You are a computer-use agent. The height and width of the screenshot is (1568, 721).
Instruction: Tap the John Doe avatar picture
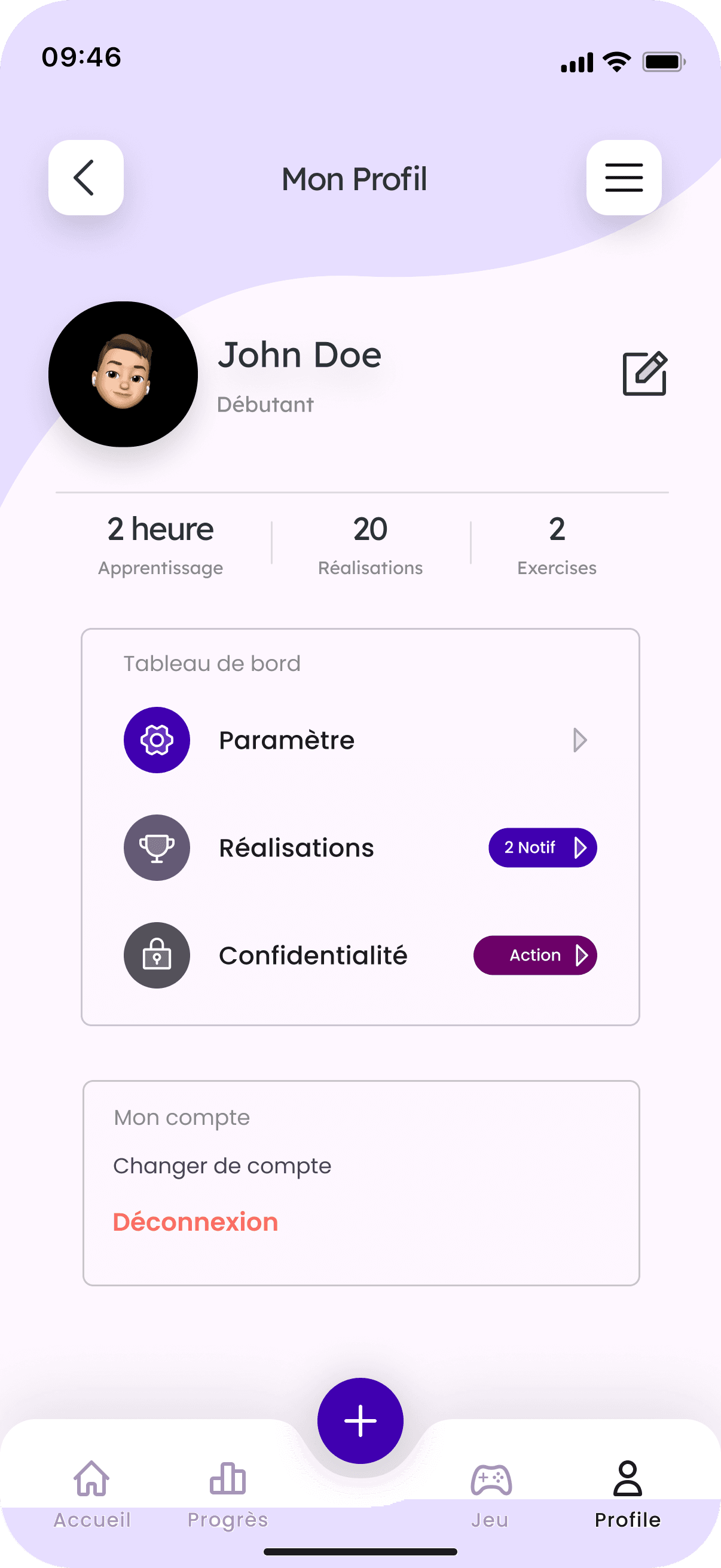point(124,374)
